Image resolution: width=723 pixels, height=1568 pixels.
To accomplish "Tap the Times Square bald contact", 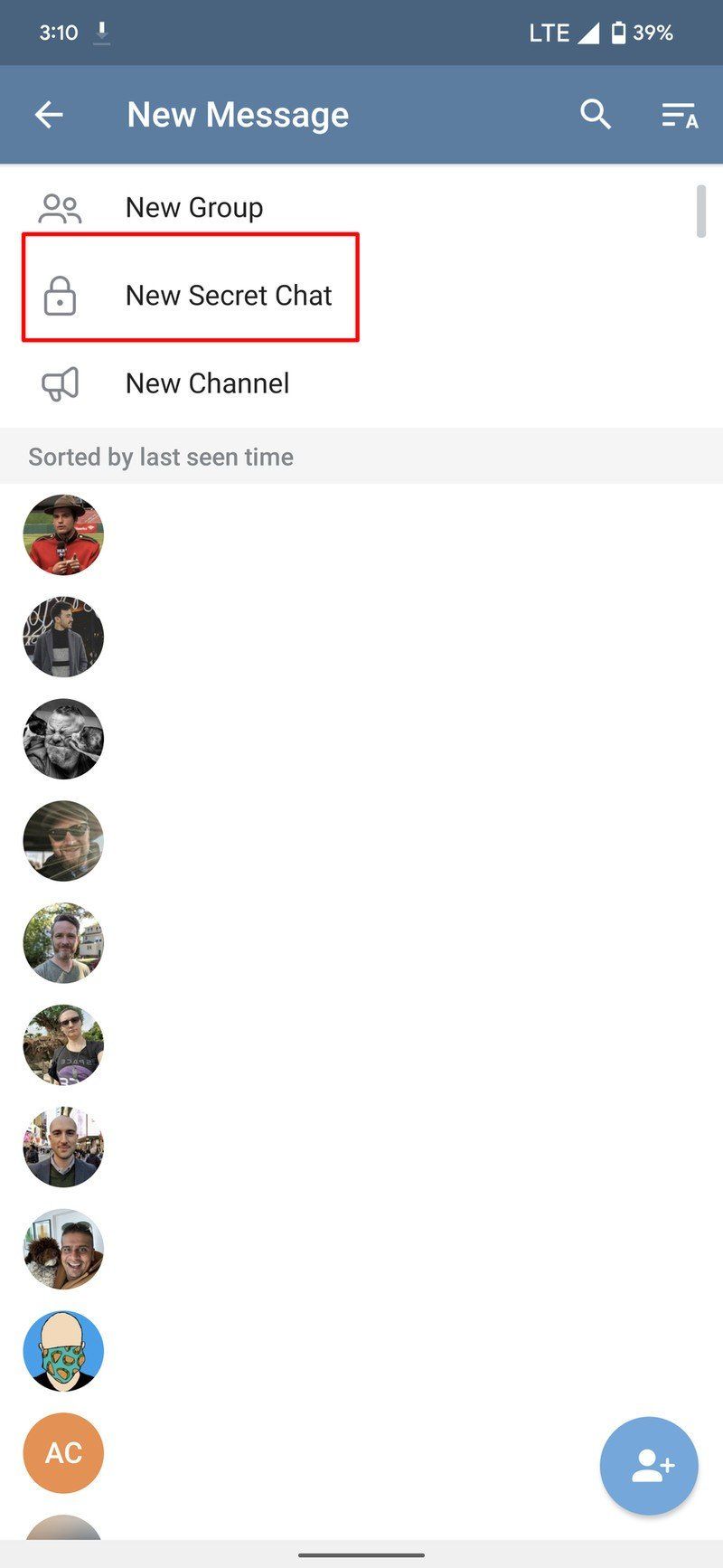I will click(x=62, y=1147).
